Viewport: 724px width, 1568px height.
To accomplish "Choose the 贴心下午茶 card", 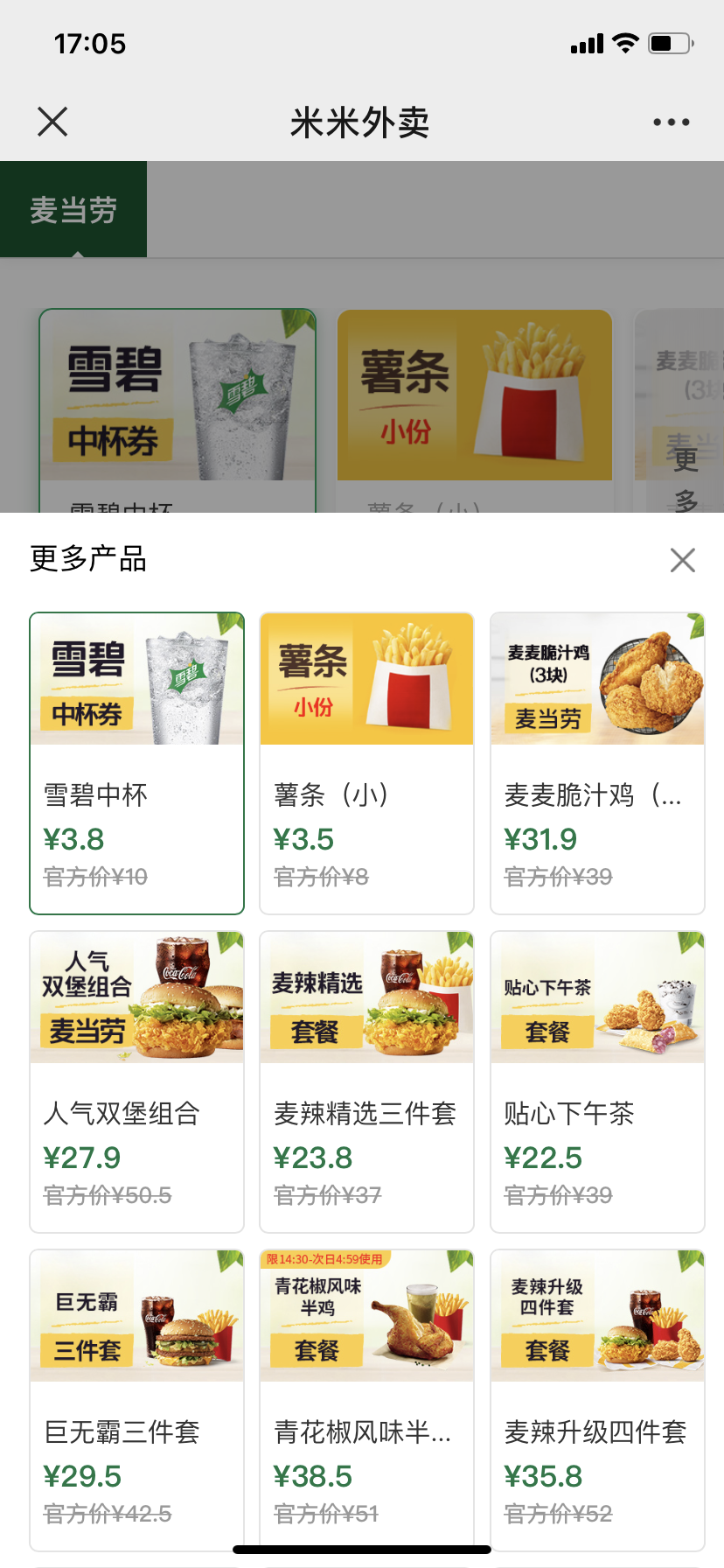I will point(597,1081).
